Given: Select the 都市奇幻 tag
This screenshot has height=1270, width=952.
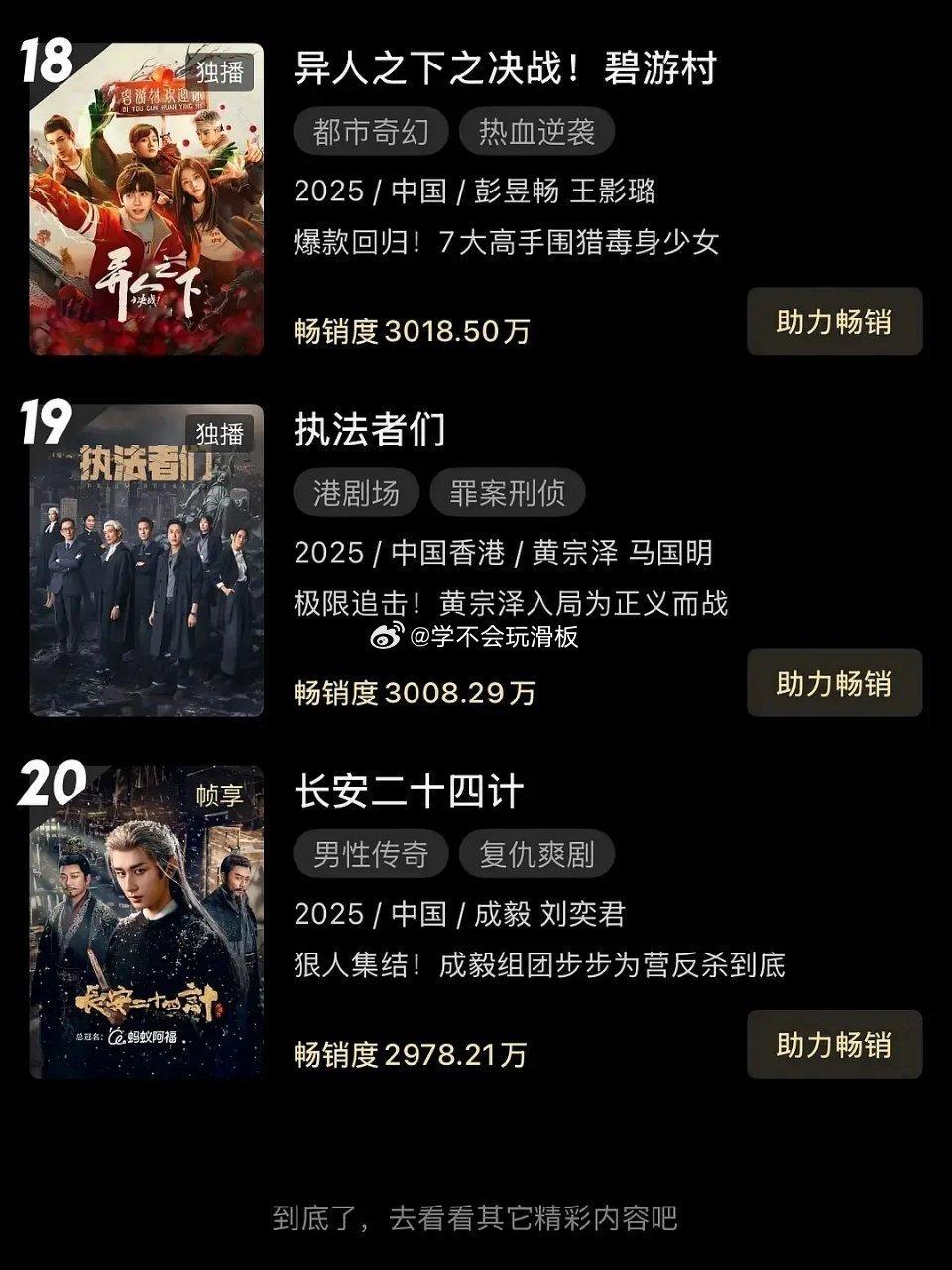Looking at the screenshot, I should [x=371, y=132].
